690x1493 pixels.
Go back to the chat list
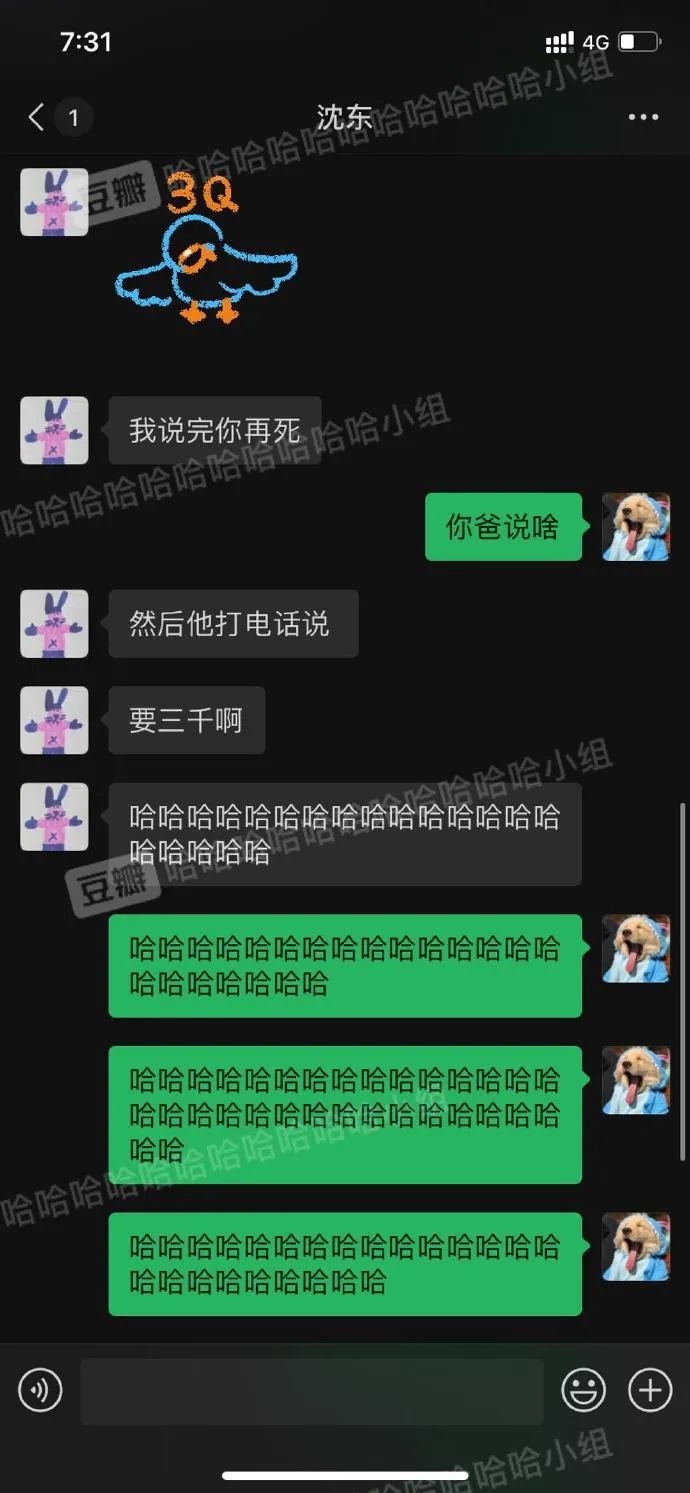click(37, 118)
